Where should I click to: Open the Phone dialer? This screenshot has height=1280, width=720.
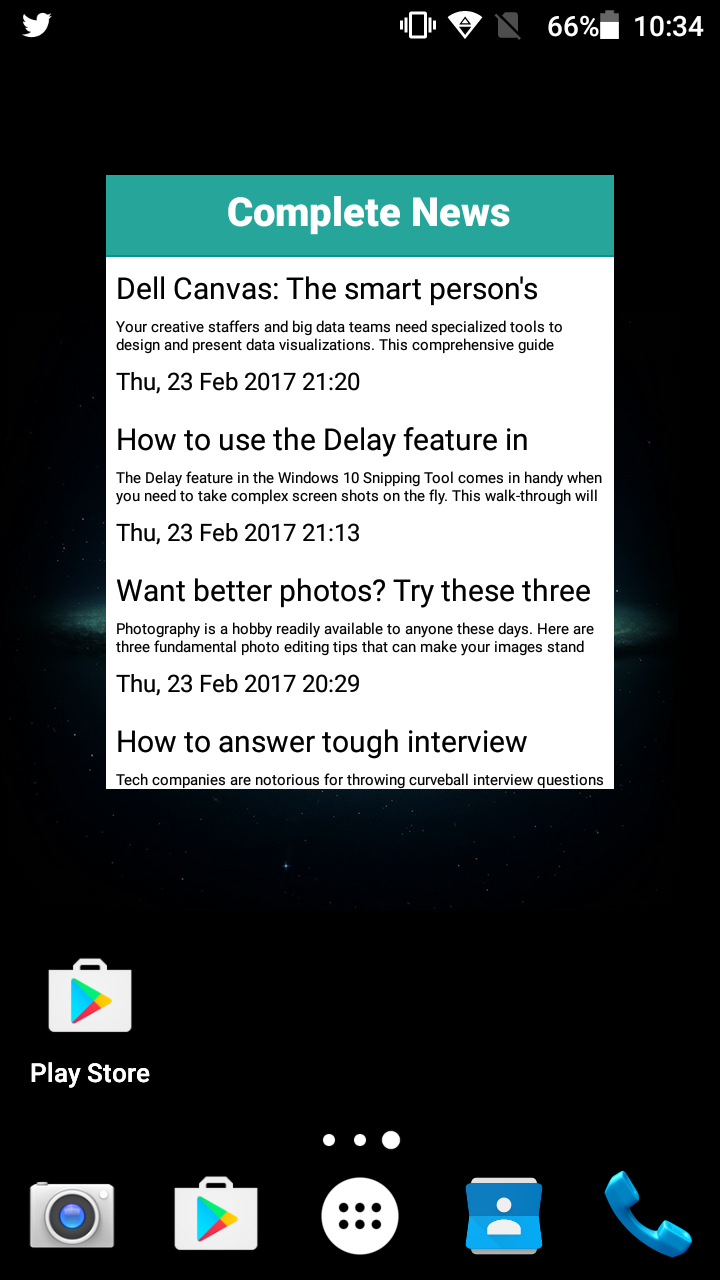tap(648, 1214)
